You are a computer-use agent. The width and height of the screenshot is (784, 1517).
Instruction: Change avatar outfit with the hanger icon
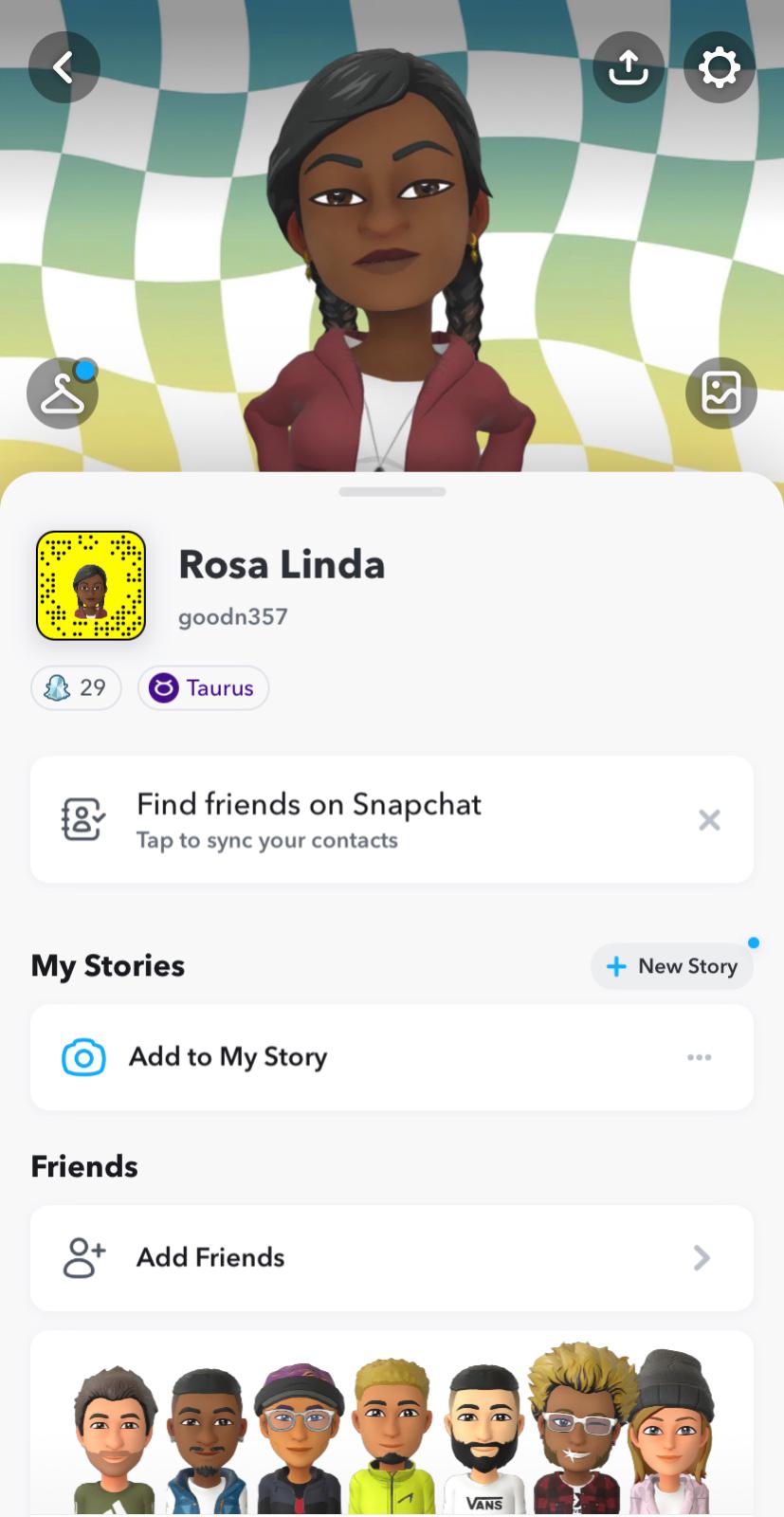[x=63, y=393]
